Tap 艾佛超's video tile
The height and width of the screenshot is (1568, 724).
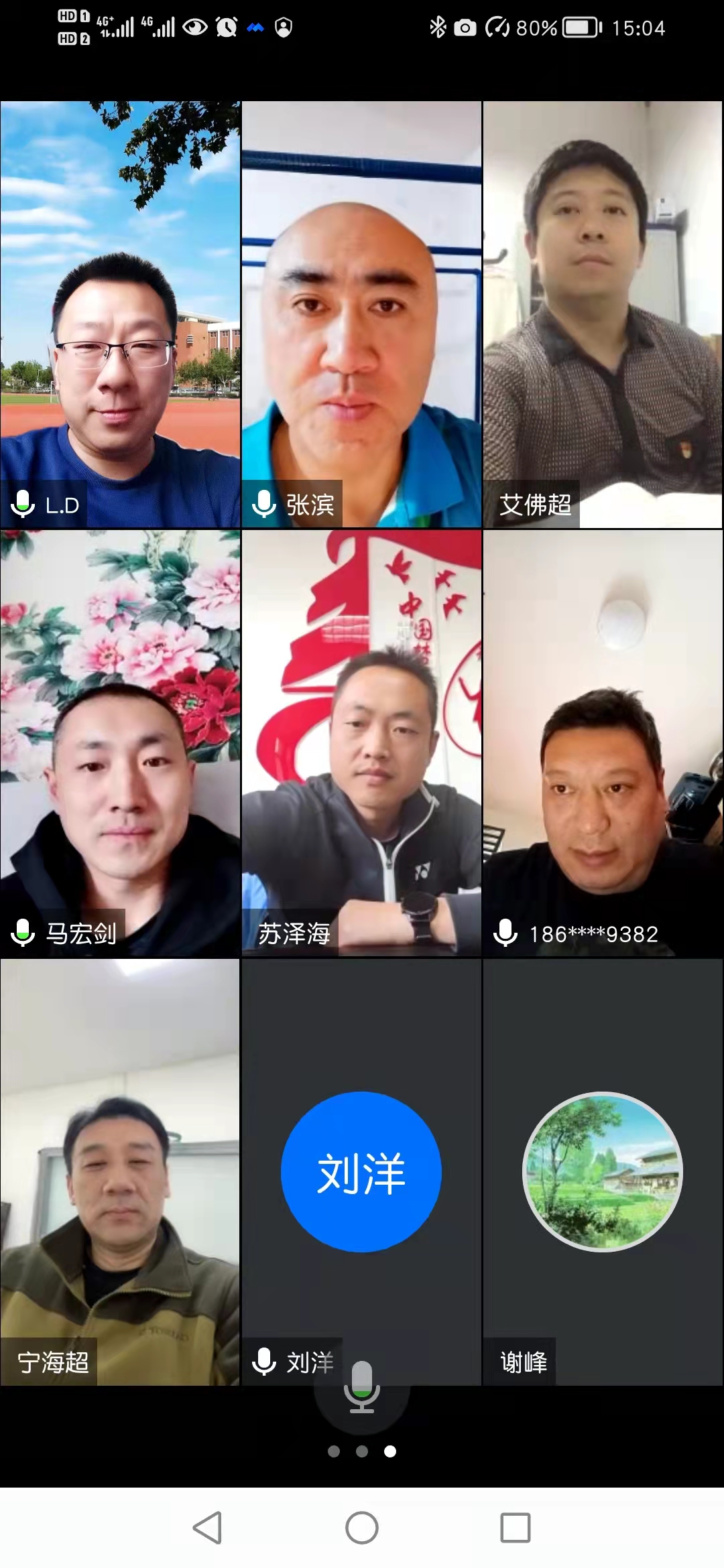coord(603,314)
